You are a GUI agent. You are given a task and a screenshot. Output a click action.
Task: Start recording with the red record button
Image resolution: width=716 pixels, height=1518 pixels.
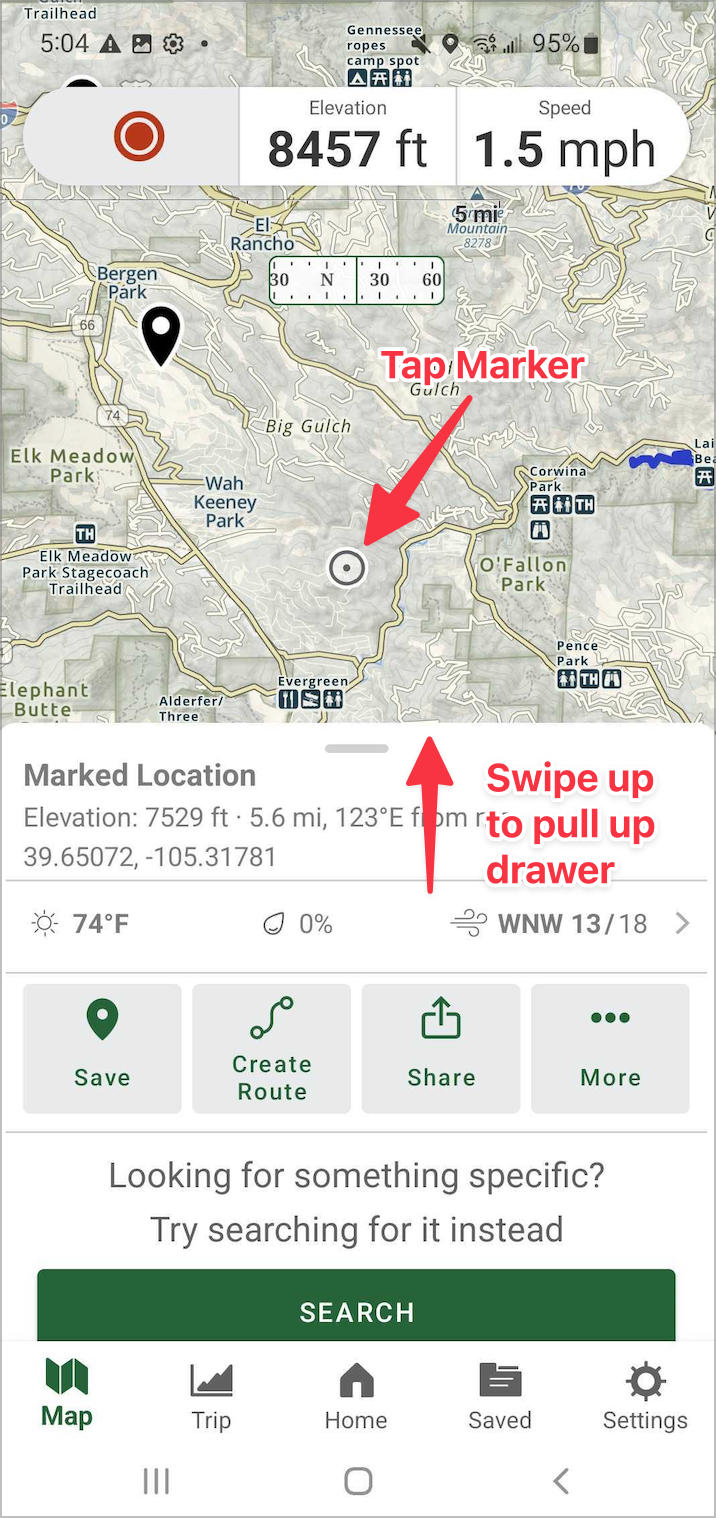(x=138, y=137)
